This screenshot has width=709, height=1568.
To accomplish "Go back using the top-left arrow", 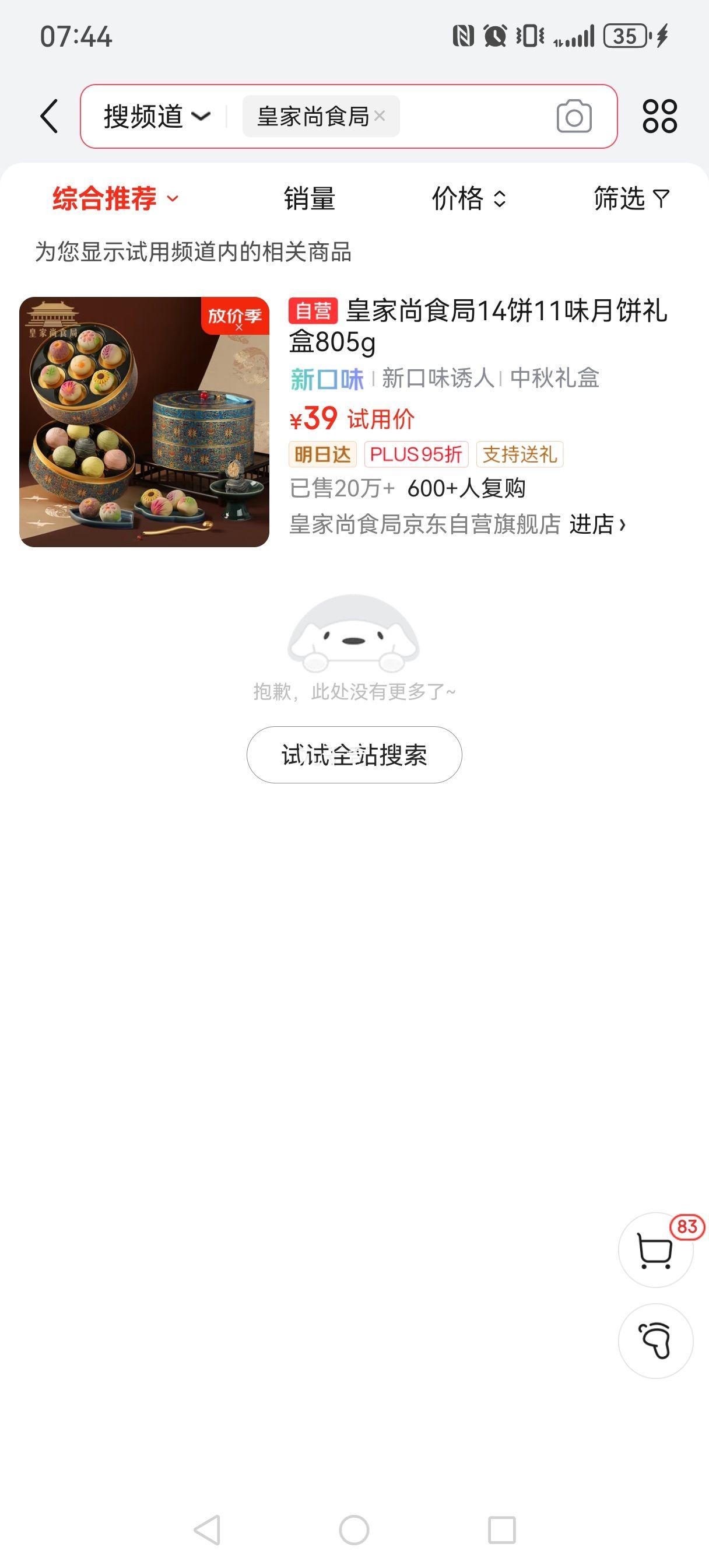I will (50, 116).
